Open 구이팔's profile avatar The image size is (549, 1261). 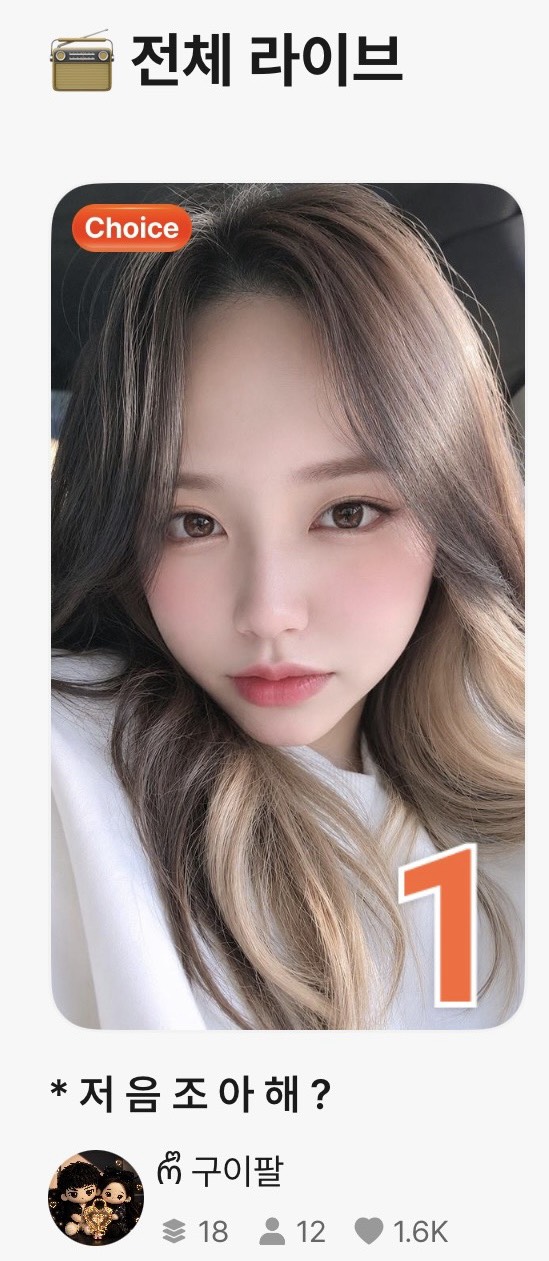click(96, 1197)
